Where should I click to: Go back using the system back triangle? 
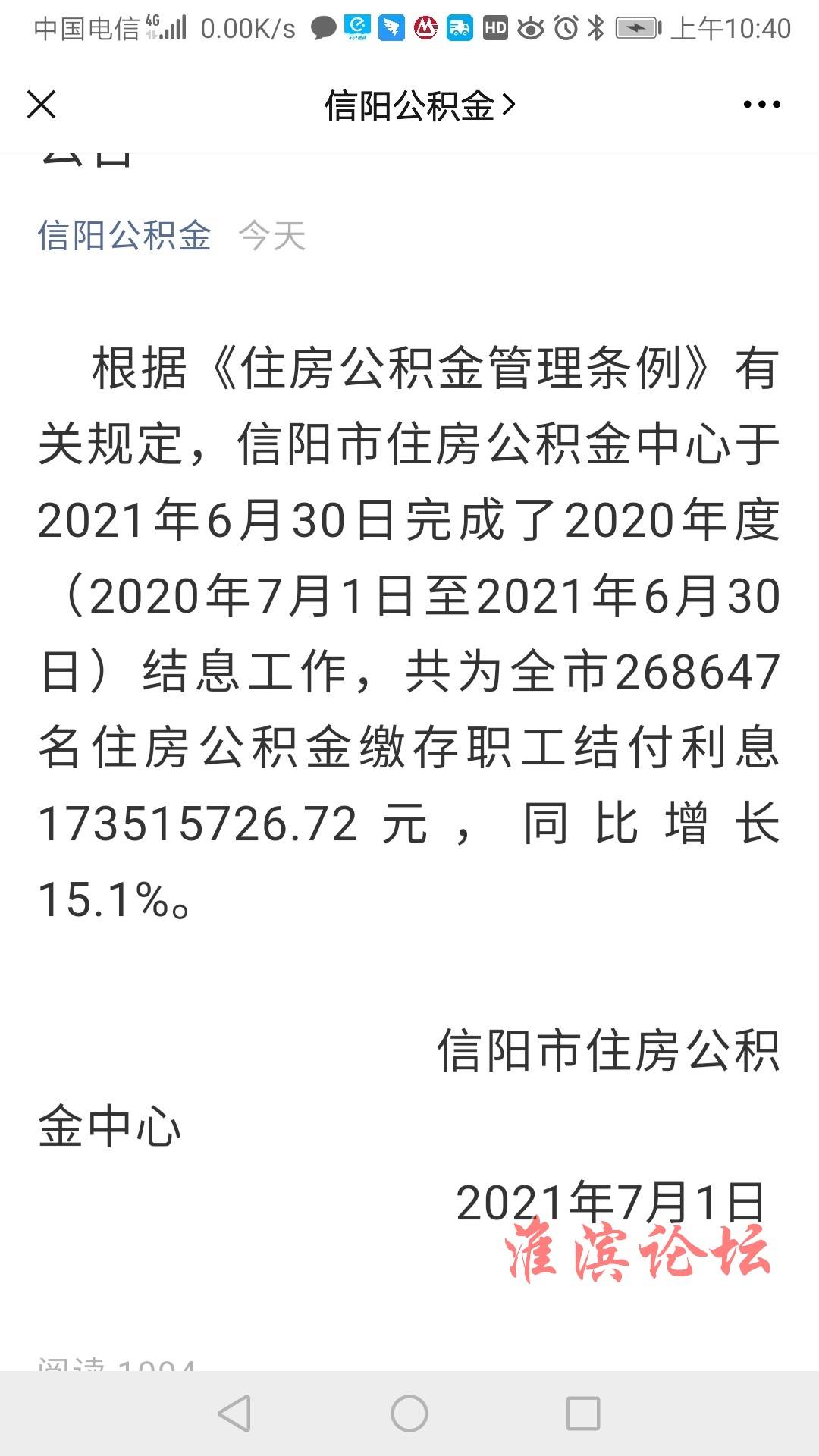coord(234,1413)
